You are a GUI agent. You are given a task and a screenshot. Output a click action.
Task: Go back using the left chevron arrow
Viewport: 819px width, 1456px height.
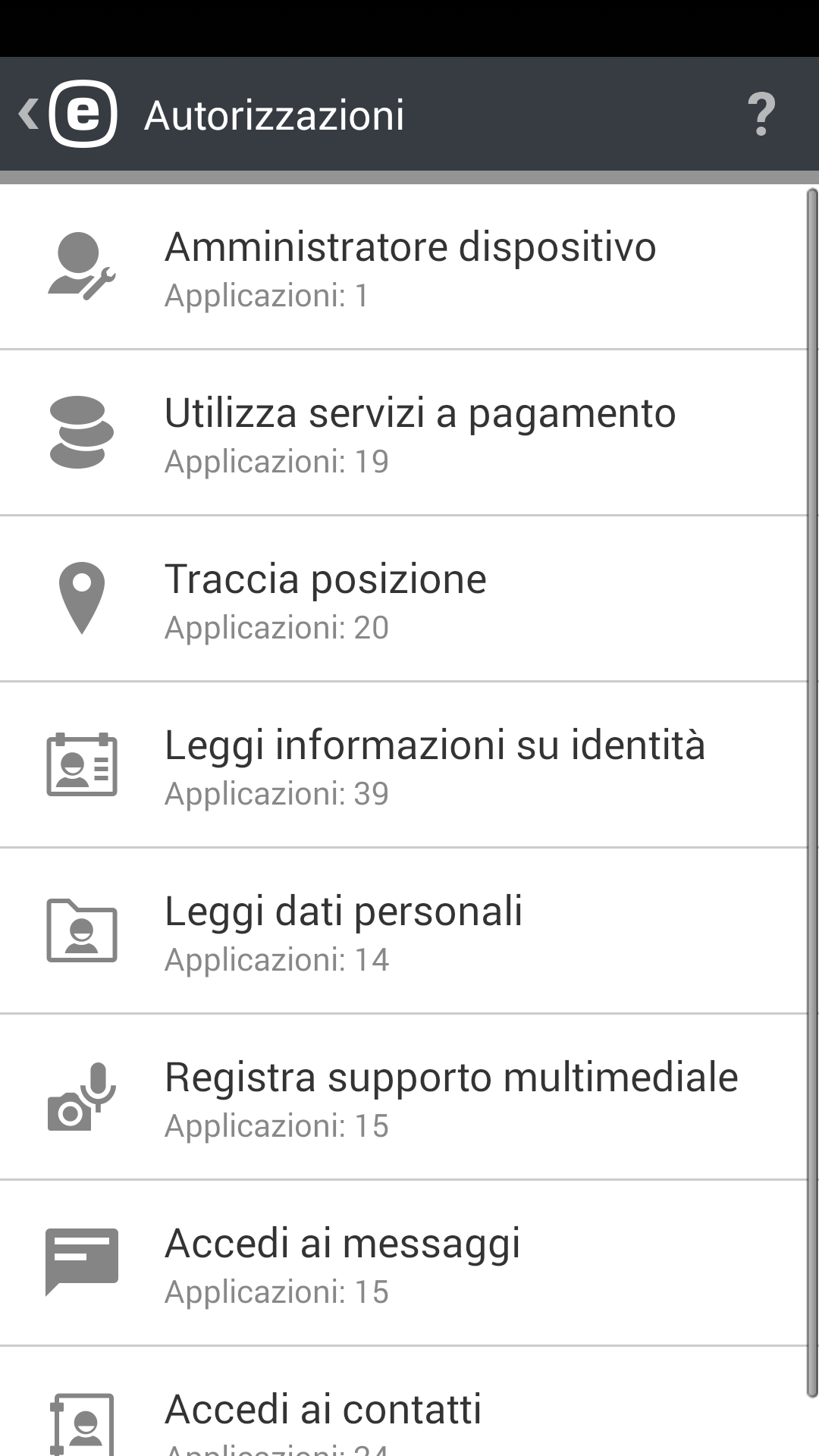[x=27, y=115]
